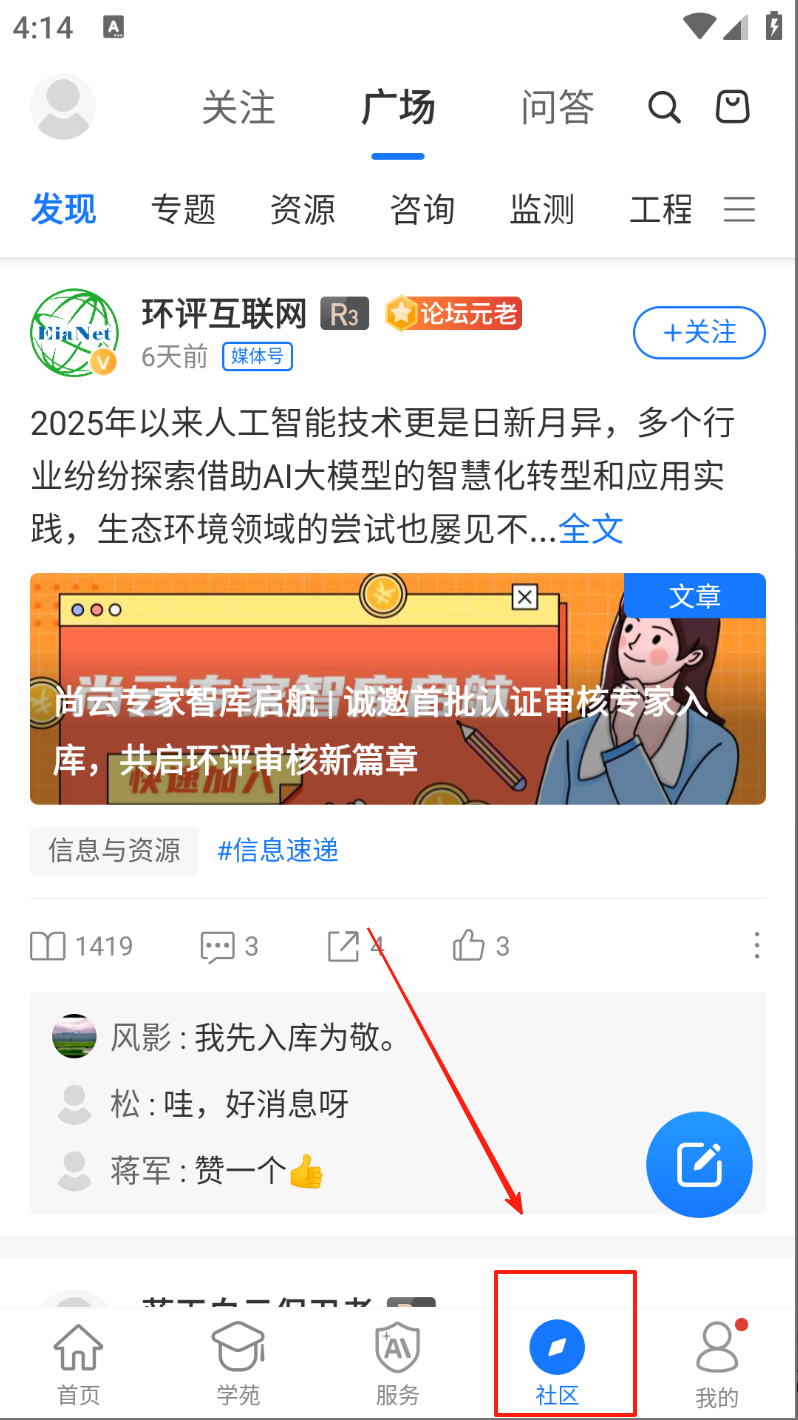
Task: Follow 环评互联网 with +关注 button
Action: (x=699, y=333)
